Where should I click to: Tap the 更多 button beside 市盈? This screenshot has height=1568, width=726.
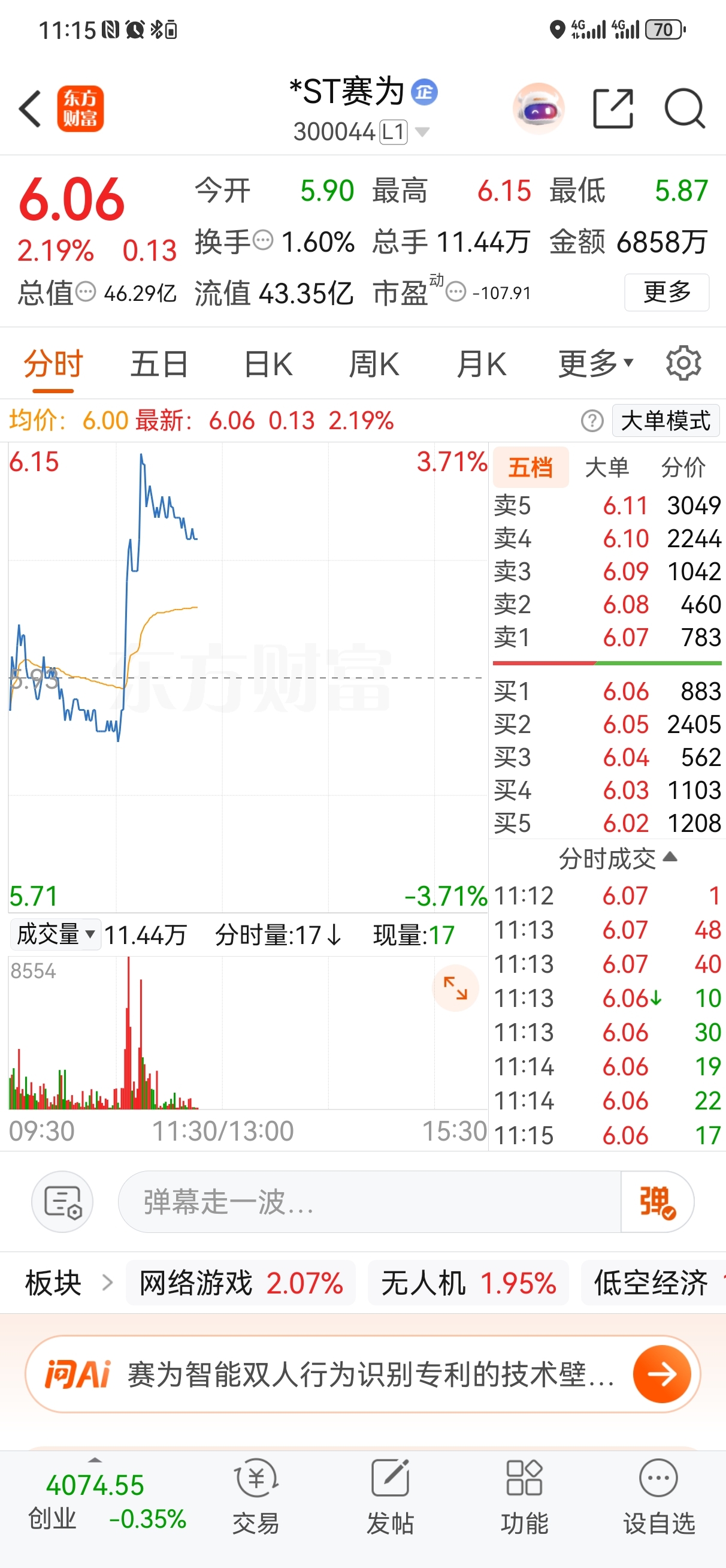coord(667,292)
